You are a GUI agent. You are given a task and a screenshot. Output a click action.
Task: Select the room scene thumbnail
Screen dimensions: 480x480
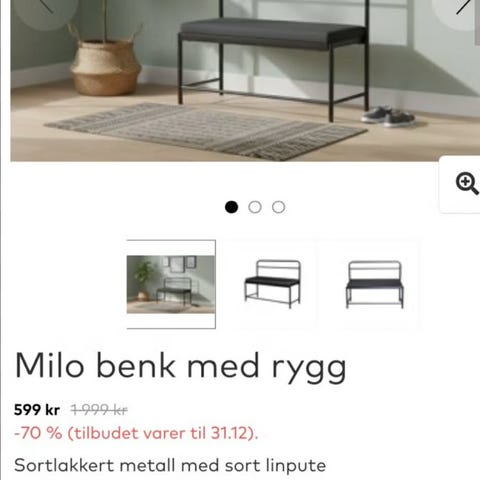[x=171, y=284]
